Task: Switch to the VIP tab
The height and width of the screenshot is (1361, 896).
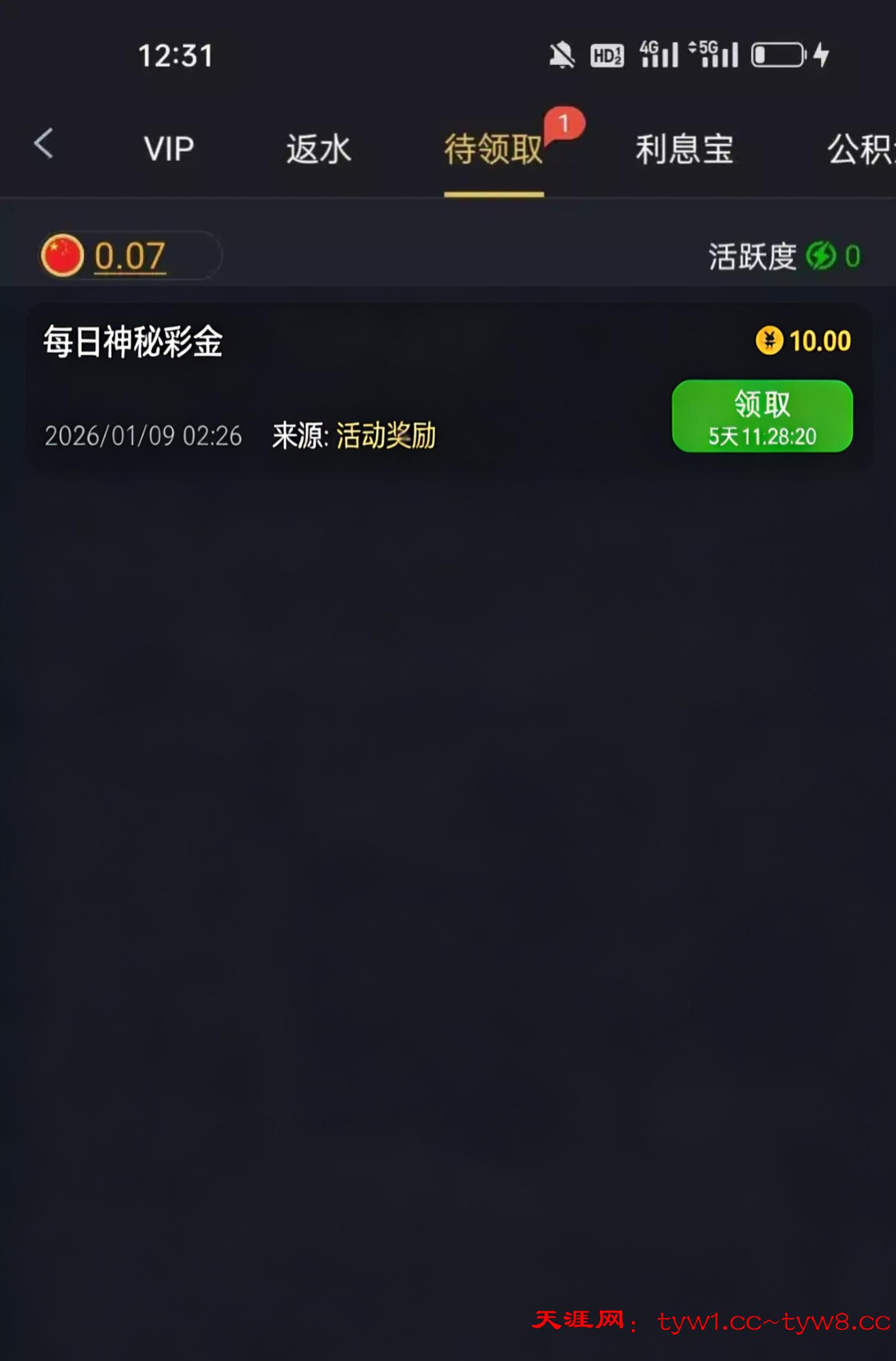Action: tap(169, 149)
